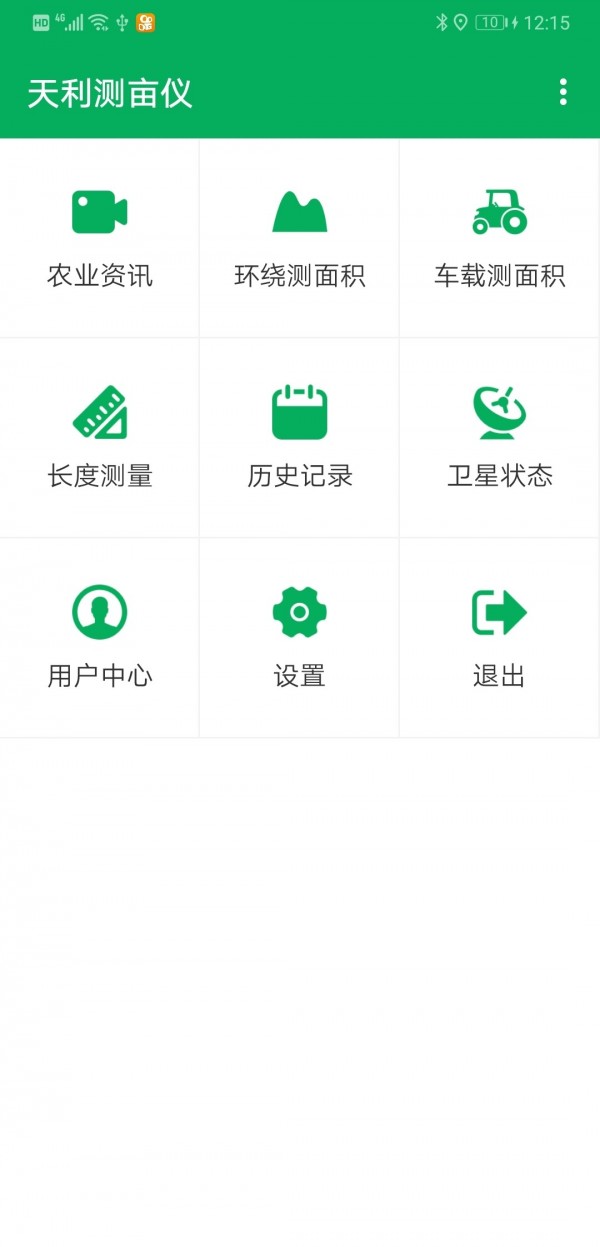
Task: View 历史记录 history records
Action: click(x=300, y=438)
